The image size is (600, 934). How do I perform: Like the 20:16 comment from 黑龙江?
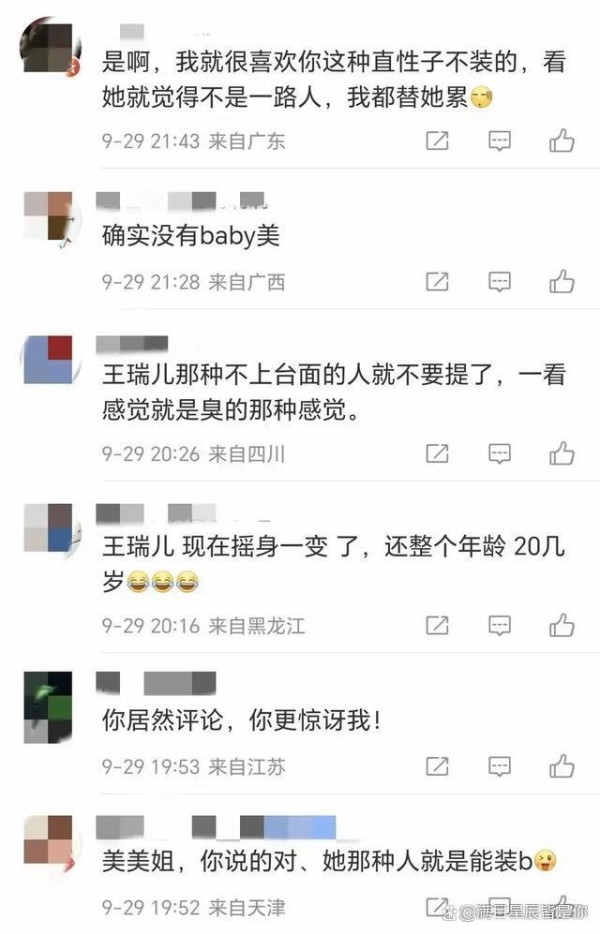click(x=562, y=625)
